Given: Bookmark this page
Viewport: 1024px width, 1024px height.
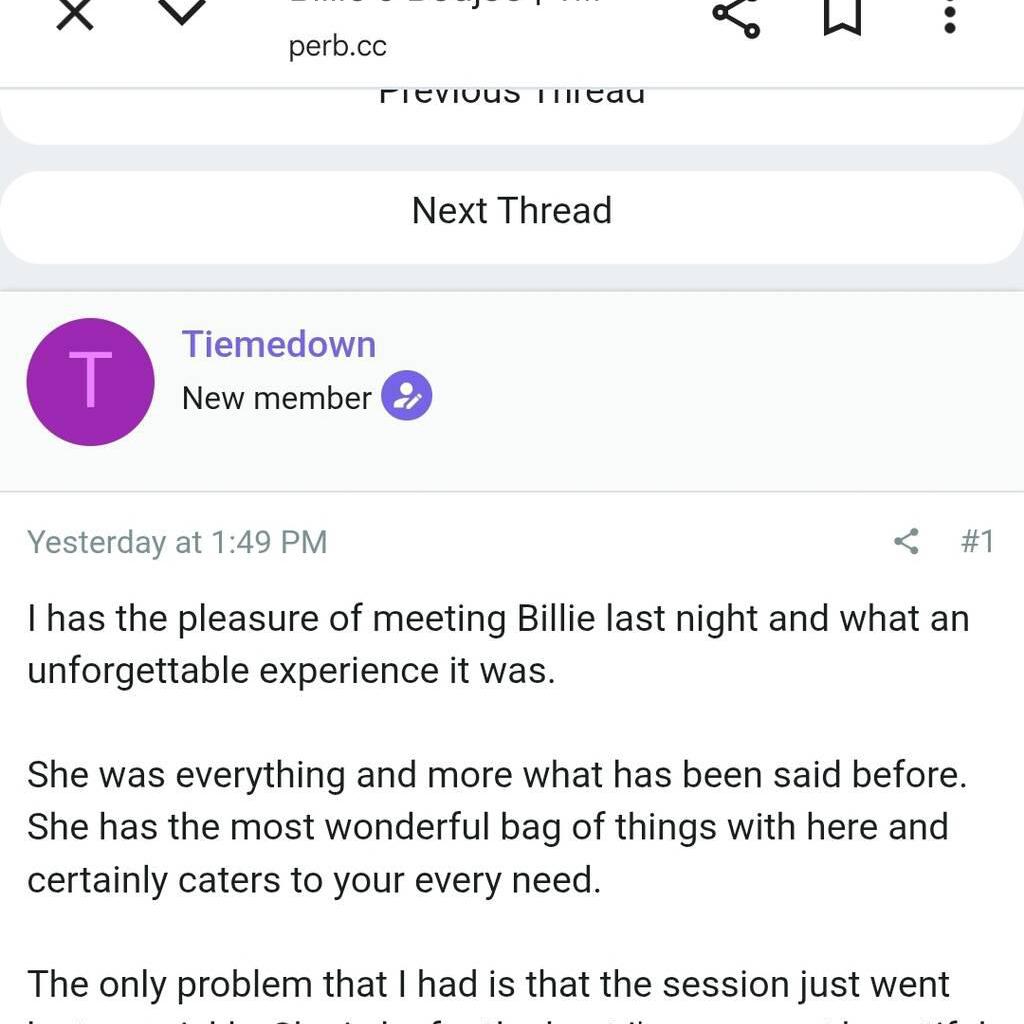Looking at the screenshot, I should point(842,14).
